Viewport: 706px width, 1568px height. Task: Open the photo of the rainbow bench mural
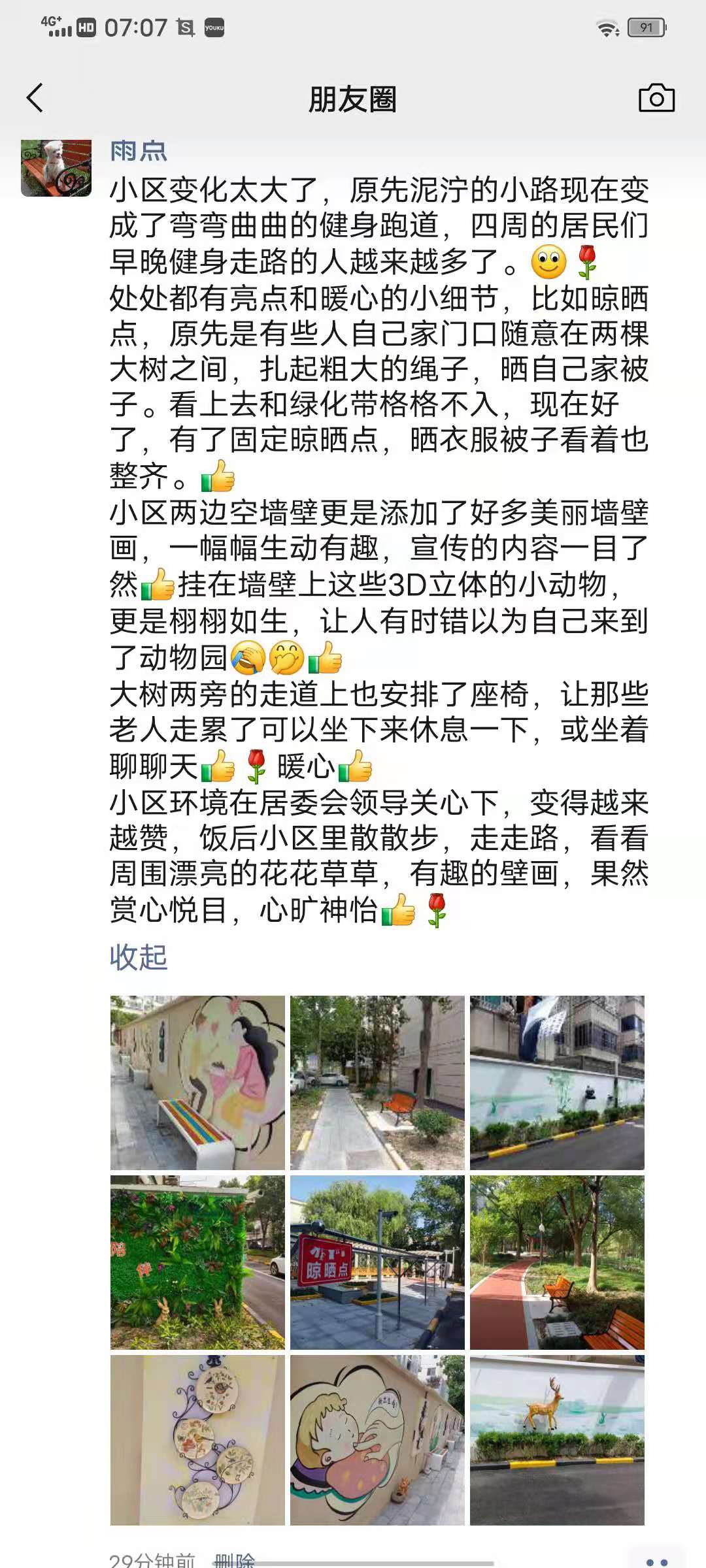[197, 1083]
